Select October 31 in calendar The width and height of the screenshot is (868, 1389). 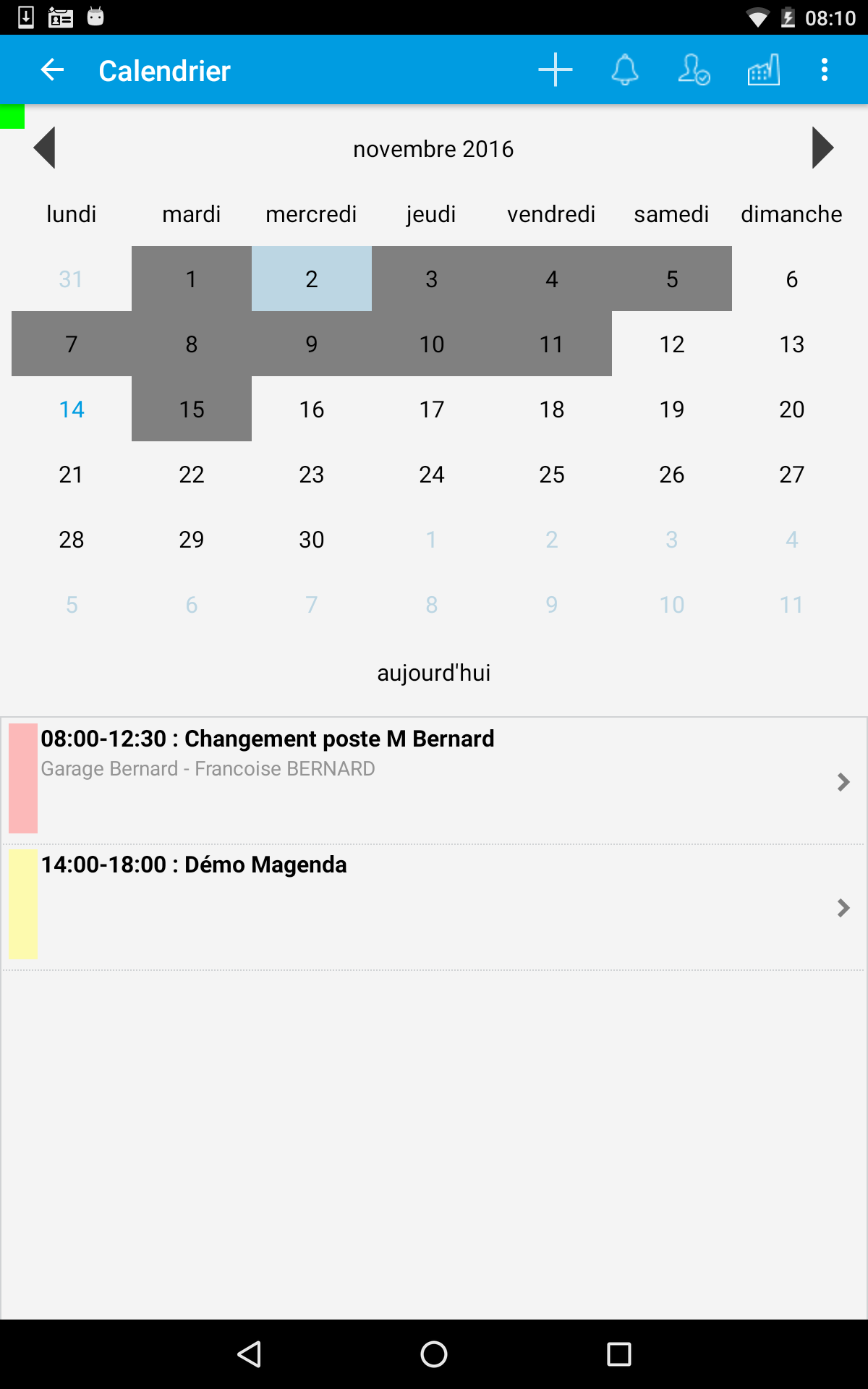[x=72, y=279]
